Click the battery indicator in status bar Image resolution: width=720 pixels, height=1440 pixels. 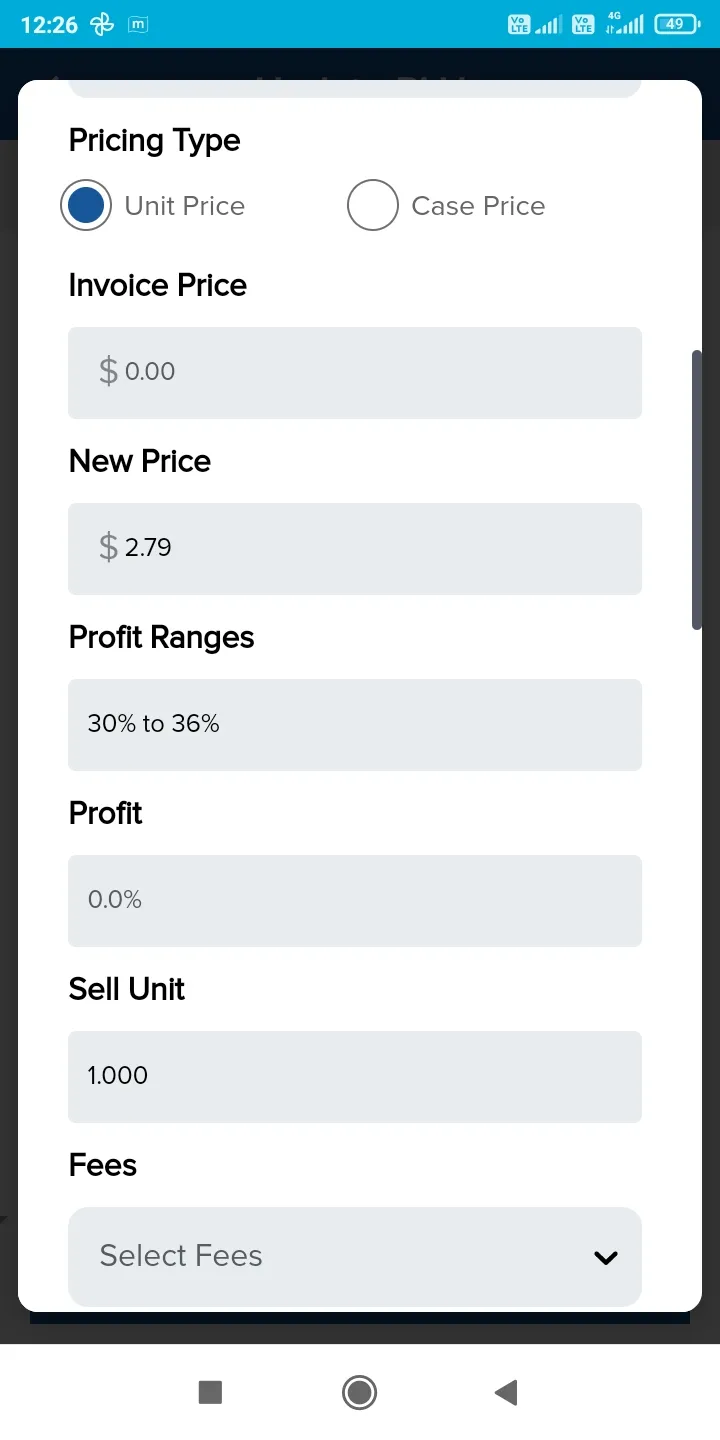[x=675, y=23]
